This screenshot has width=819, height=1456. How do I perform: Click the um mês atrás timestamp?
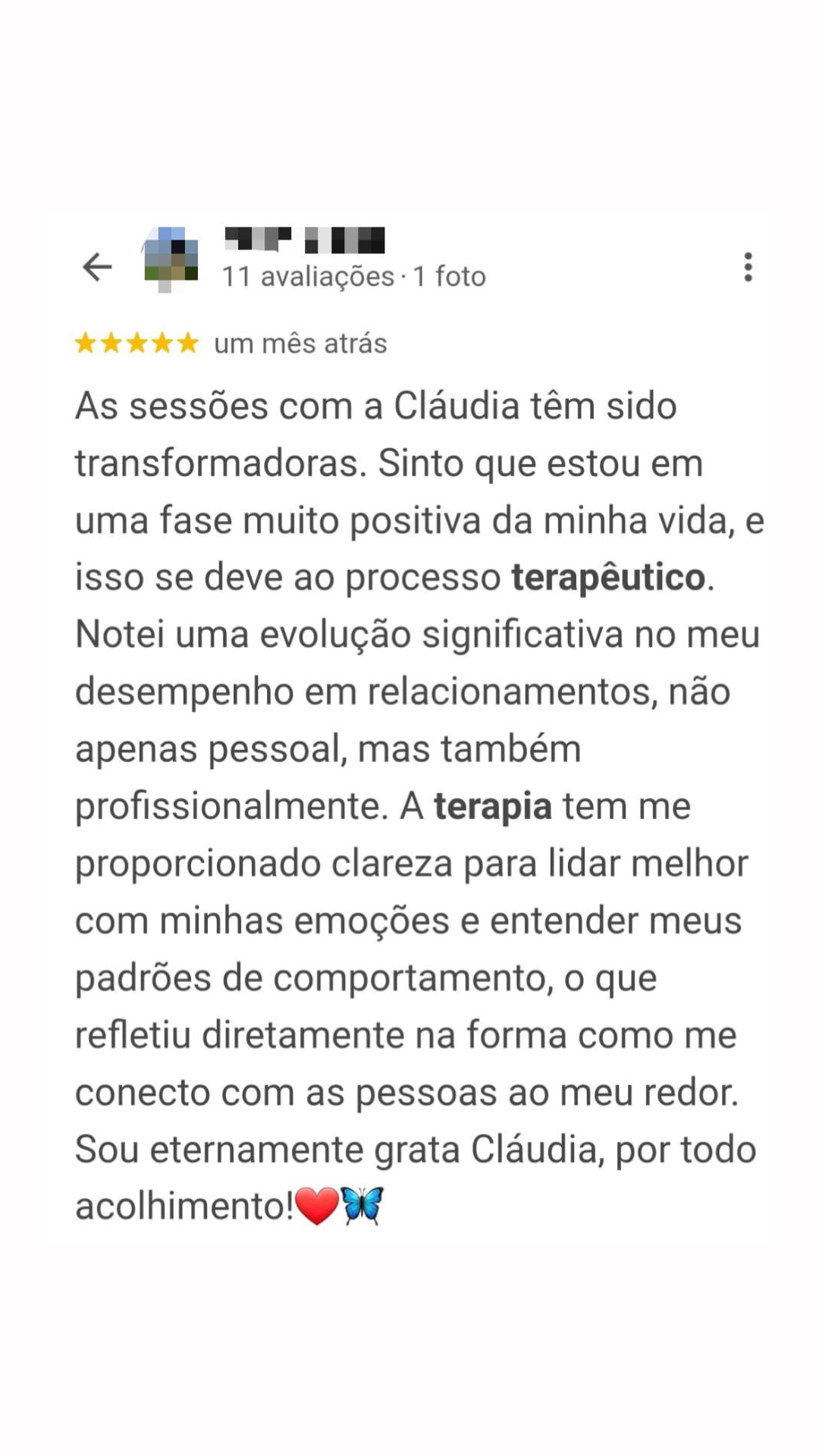point(302,343)
